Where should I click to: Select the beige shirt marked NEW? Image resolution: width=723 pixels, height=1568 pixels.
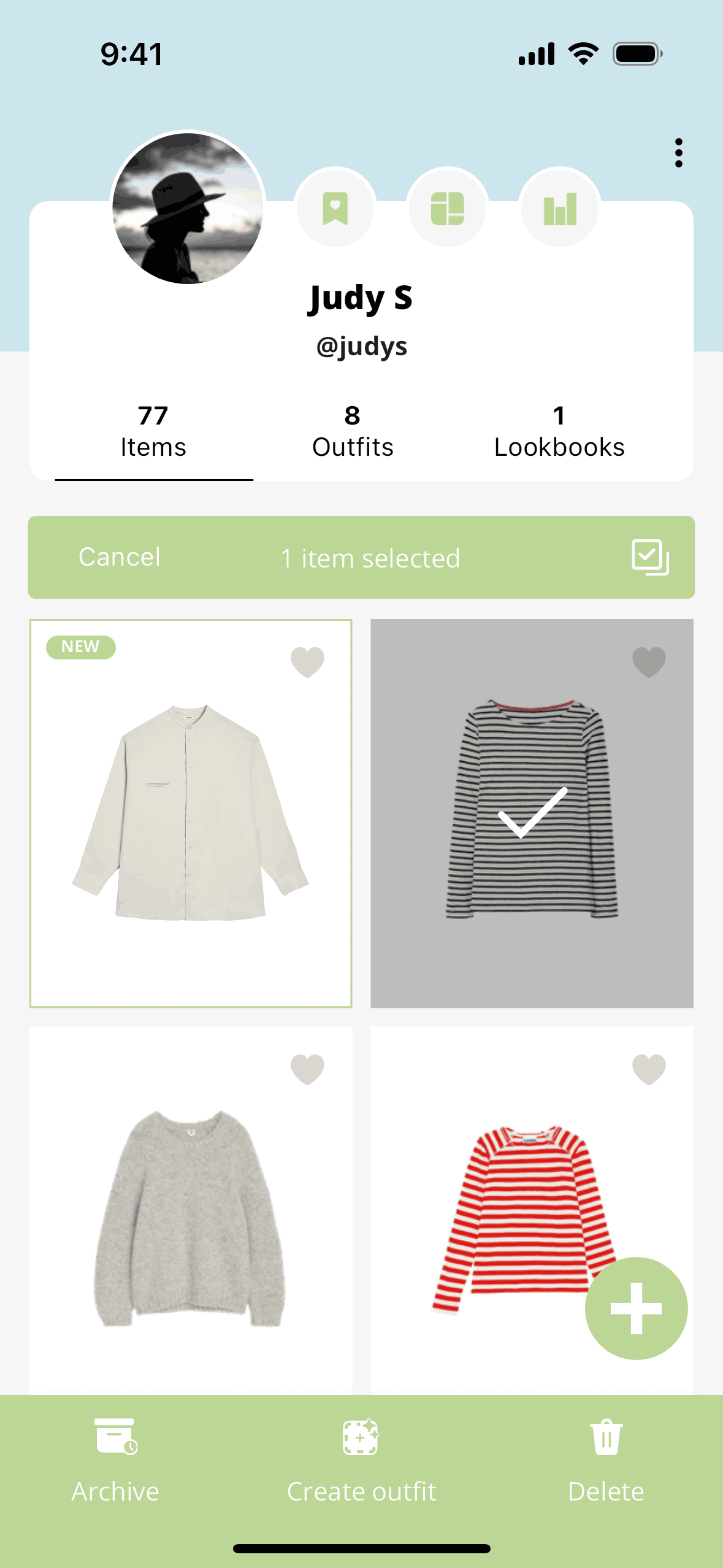coord(191,812)
